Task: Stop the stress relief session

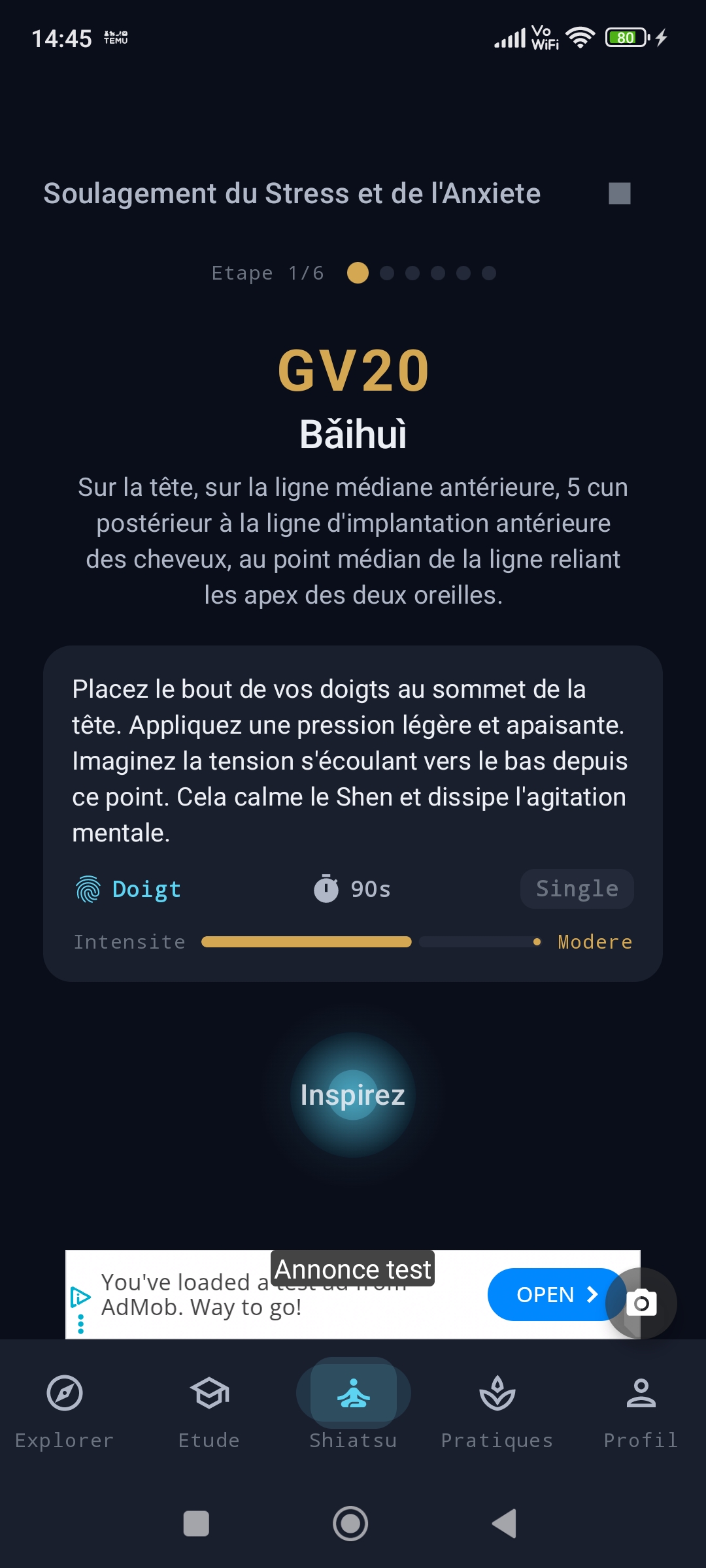Action: coord(619,193)
